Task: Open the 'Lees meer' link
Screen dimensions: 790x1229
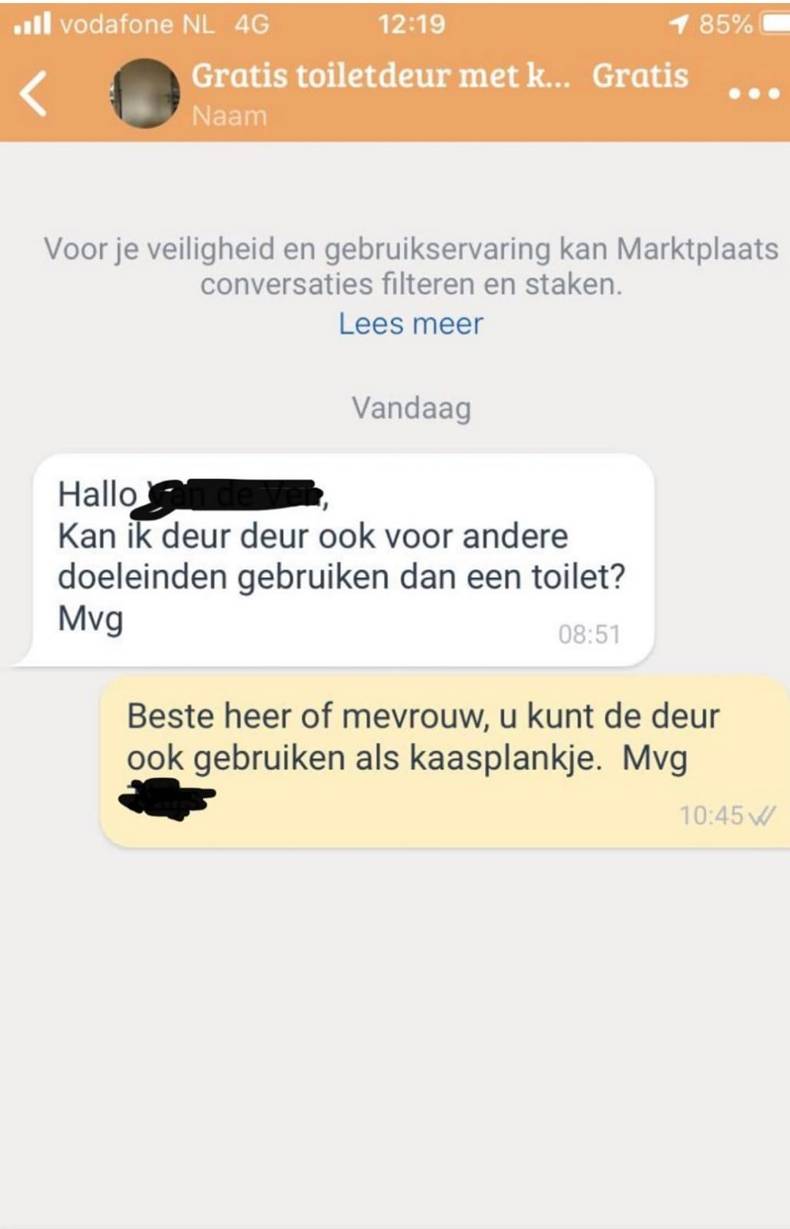Action: (410, 324)
